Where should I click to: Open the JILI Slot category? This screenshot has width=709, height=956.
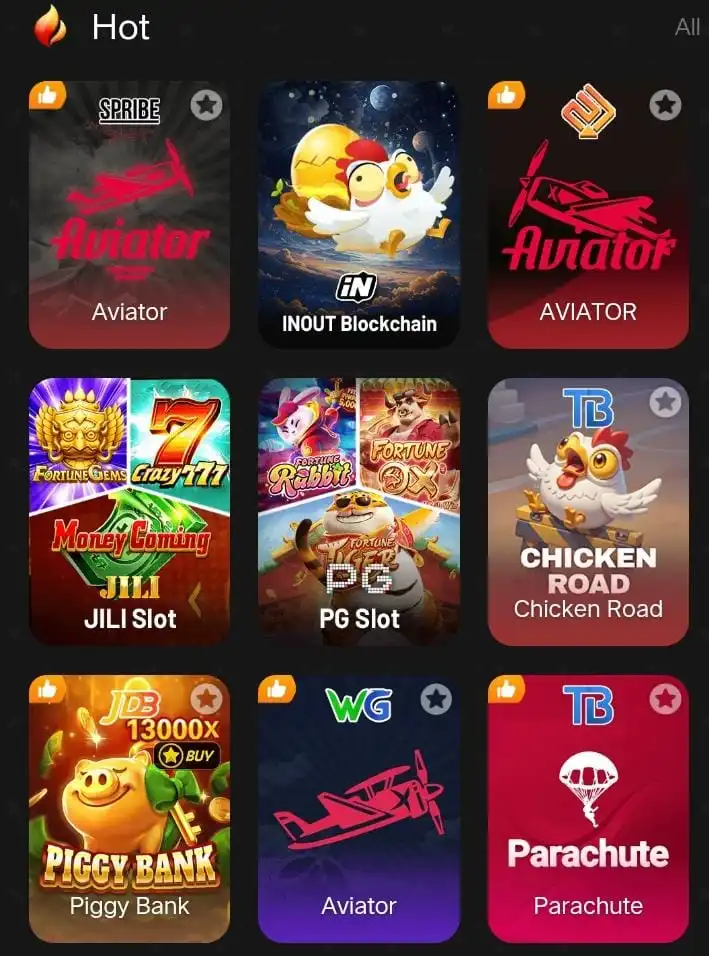129,512
